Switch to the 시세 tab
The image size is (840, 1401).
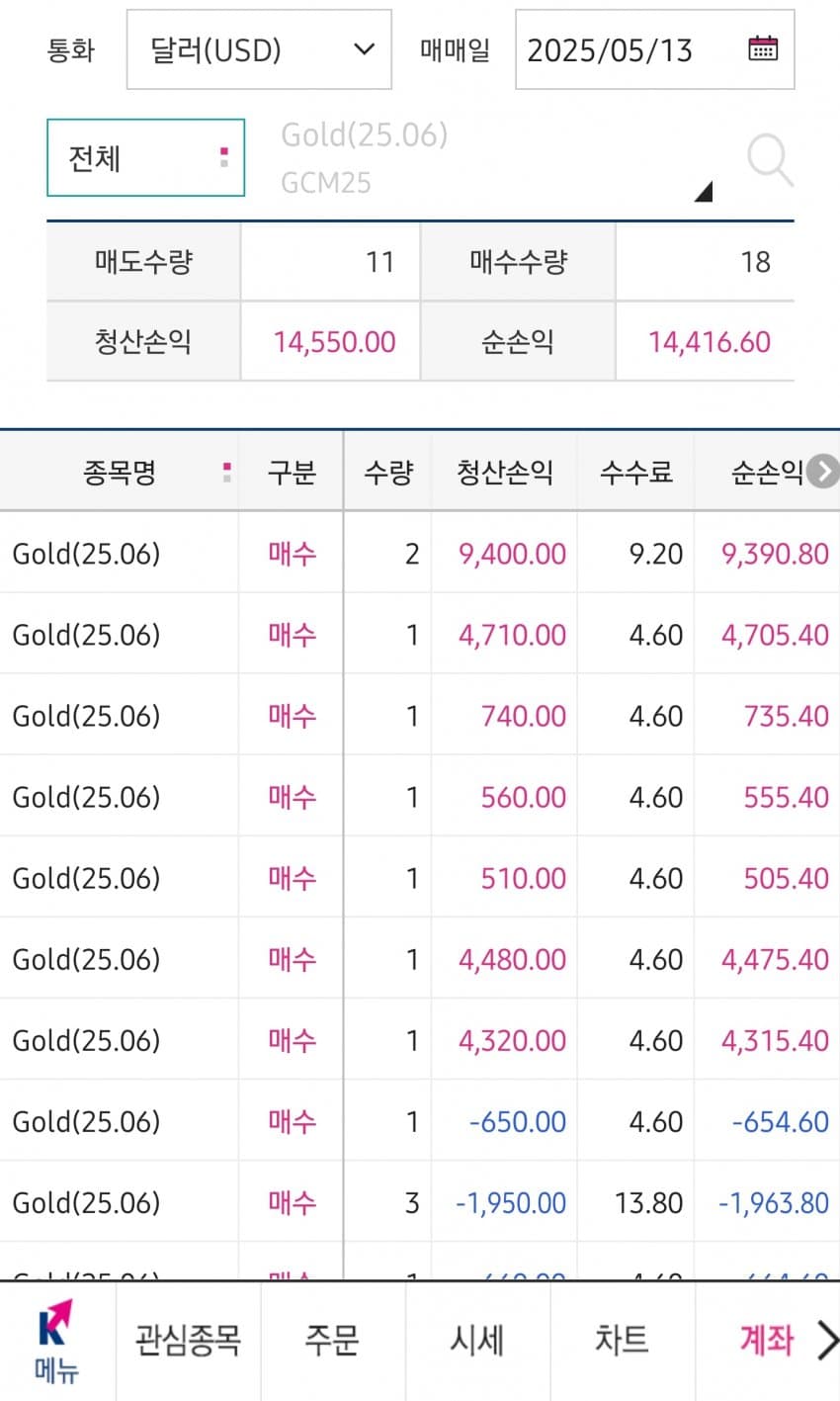pos(477,1341)
